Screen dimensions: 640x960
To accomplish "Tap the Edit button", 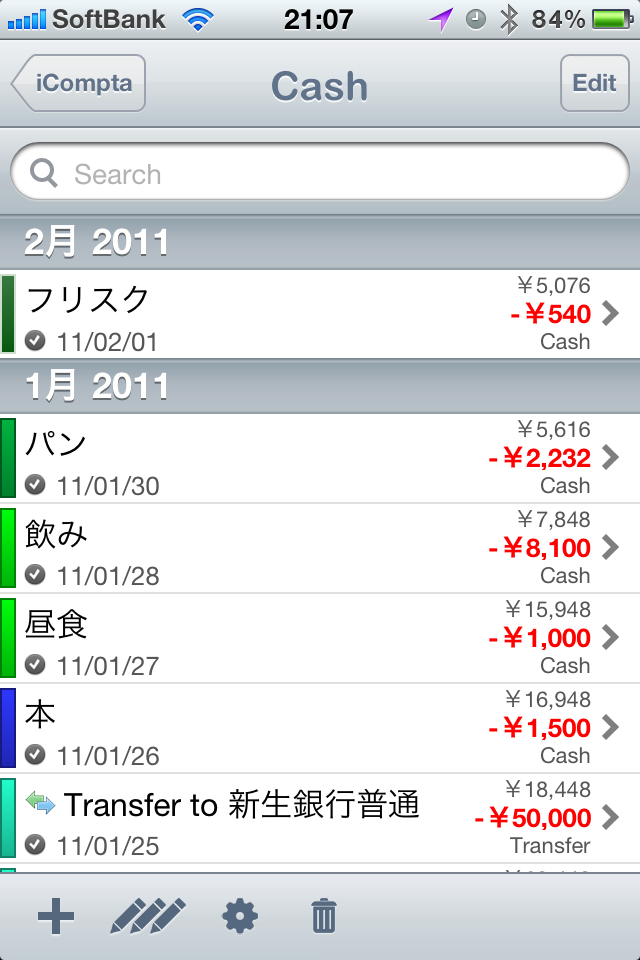I will (x=594, y=83).
